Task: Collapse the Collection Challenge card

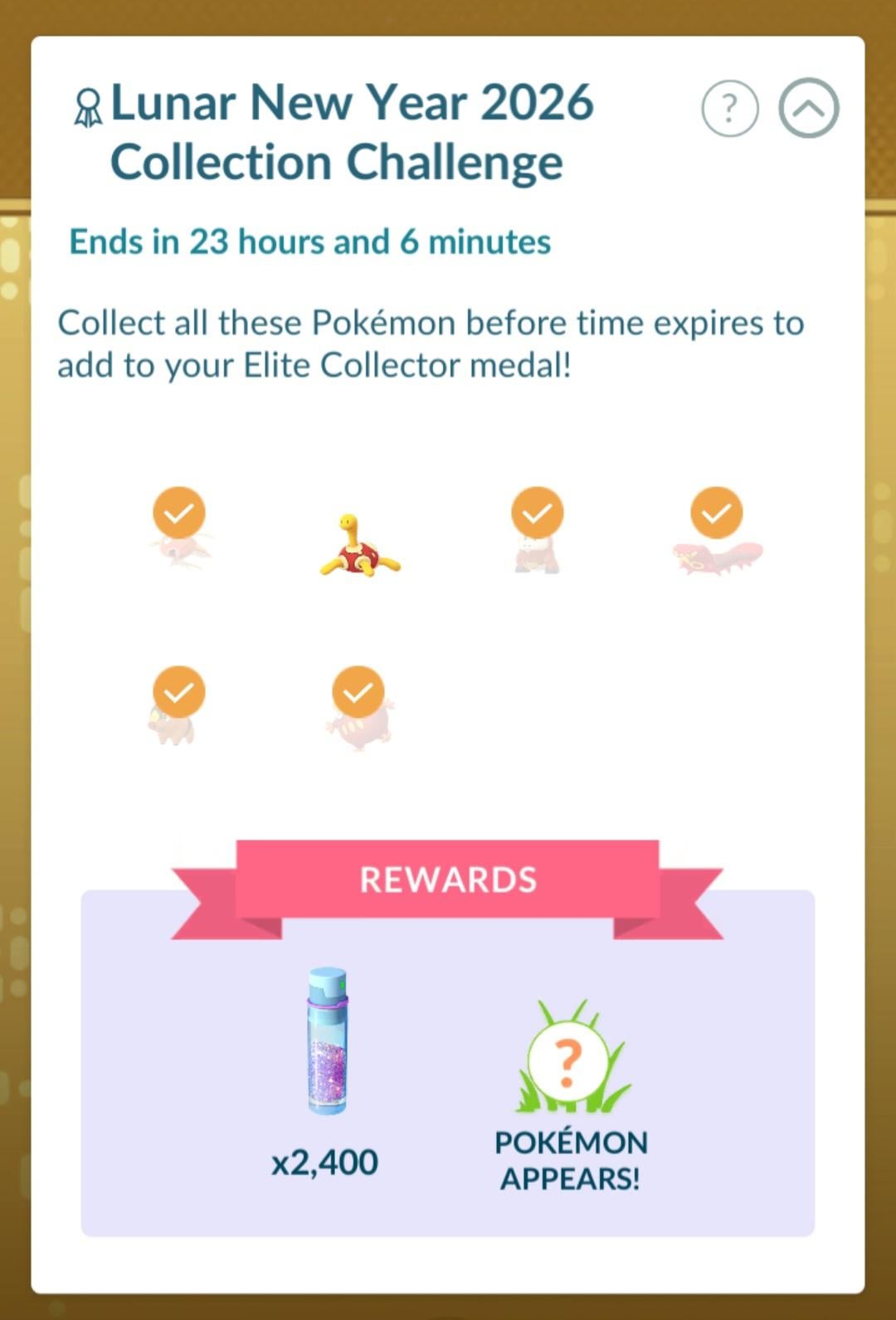Action: [808, 109]
